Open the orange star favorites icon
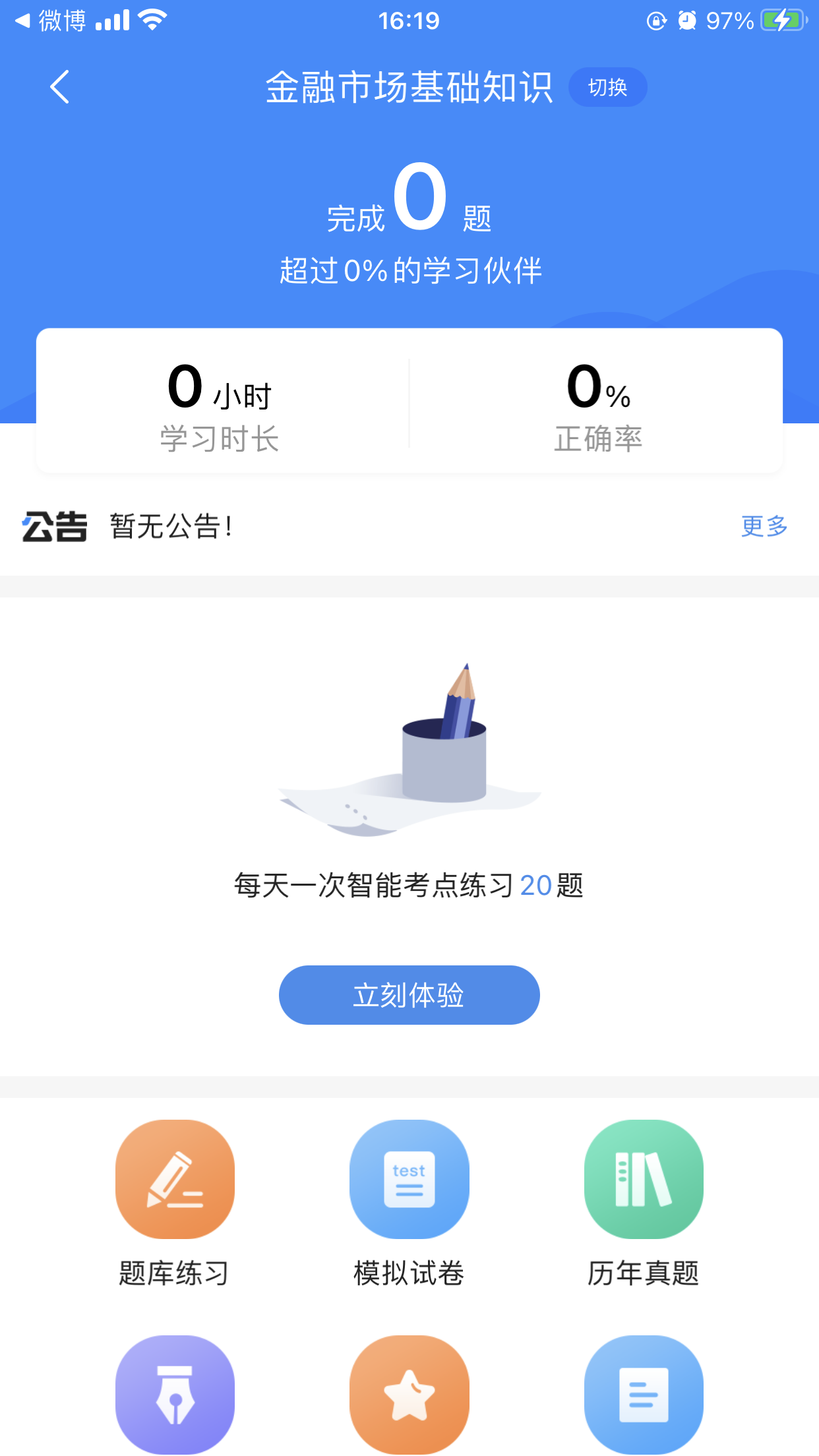Viewport: 819px width, 1456px height. tap(409, 1395)
